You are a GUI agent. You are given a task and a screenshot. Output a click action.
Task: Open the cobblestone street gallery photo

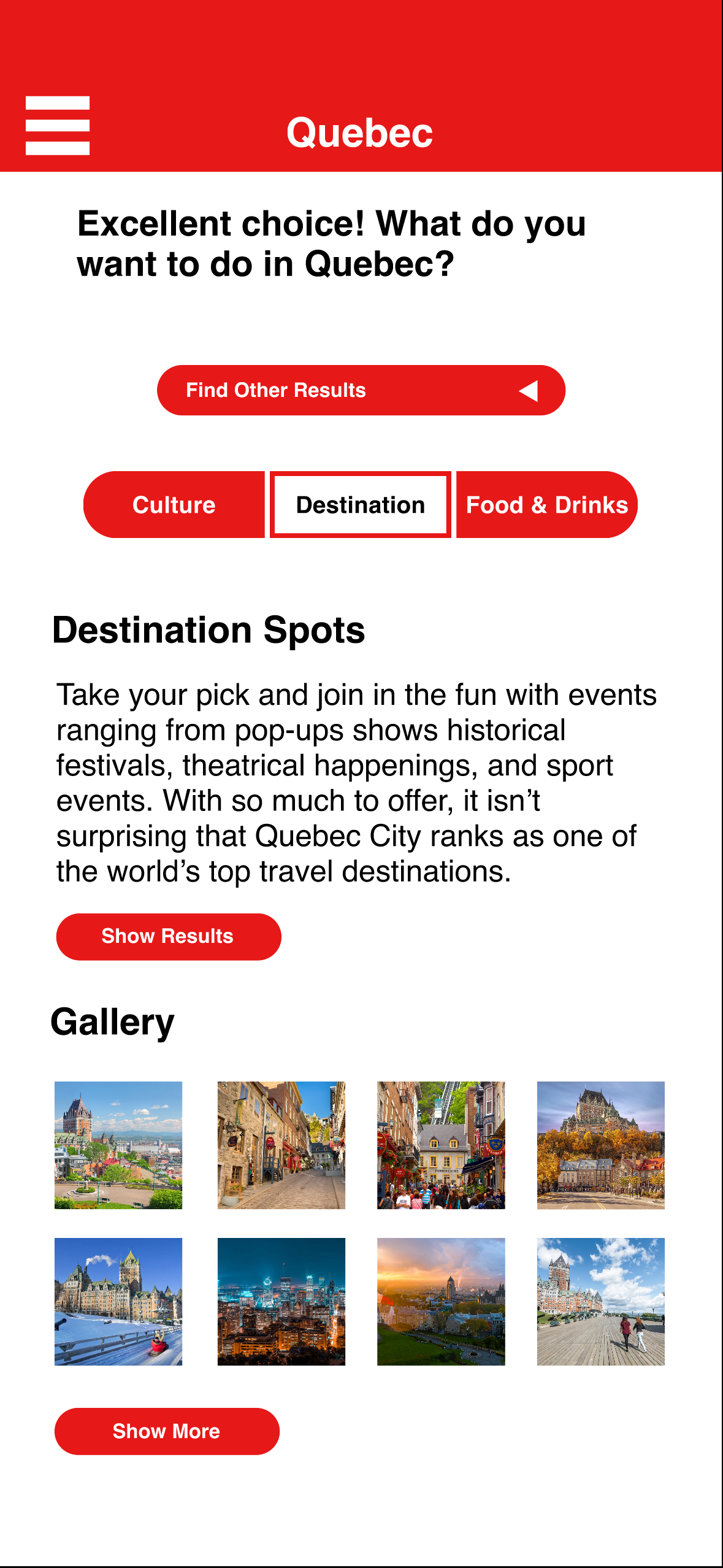tap(281, 1145)
